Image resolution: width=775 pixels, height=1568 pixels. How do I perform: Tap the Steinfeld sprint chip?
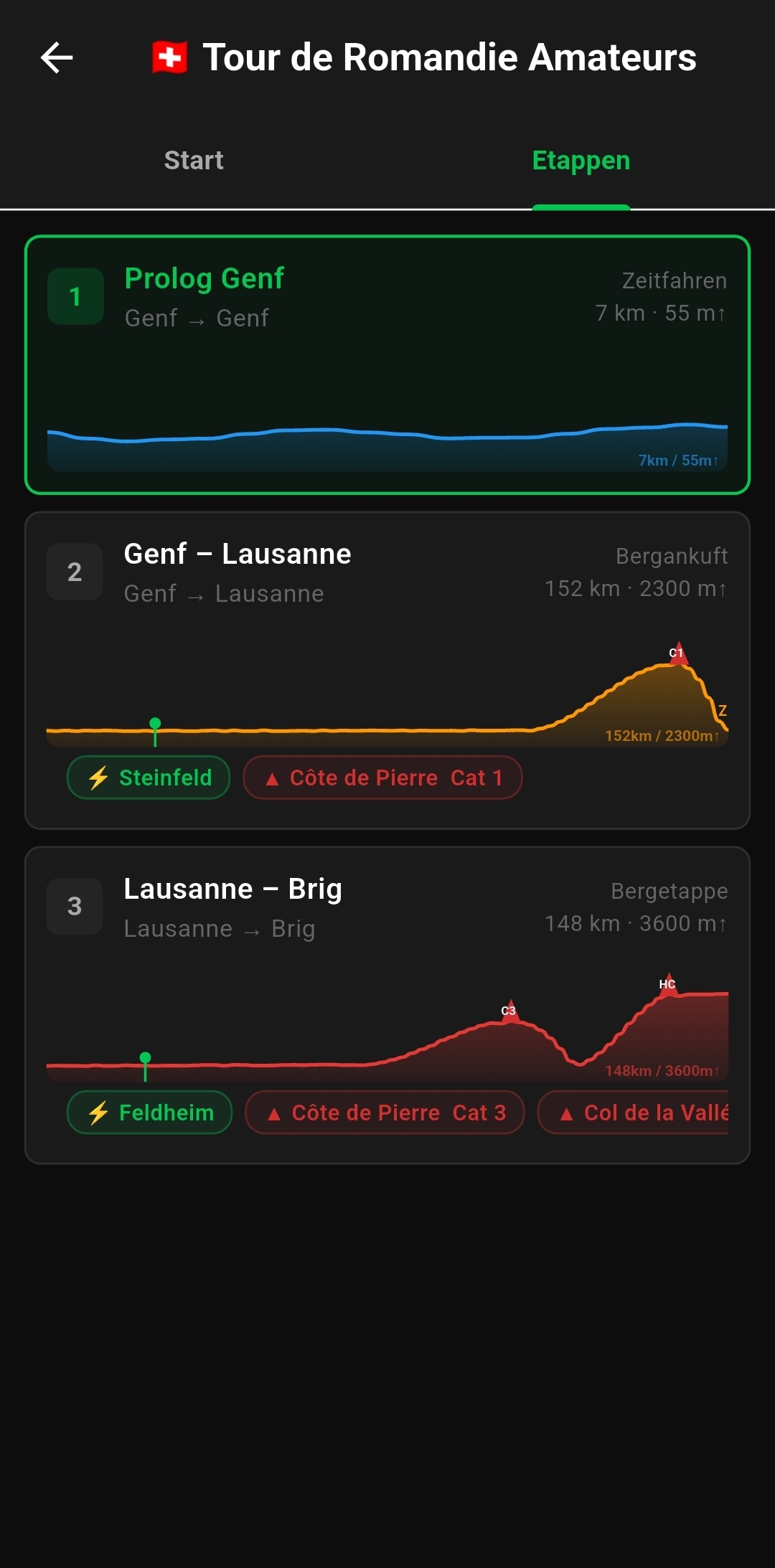click(x=149, y=778)
